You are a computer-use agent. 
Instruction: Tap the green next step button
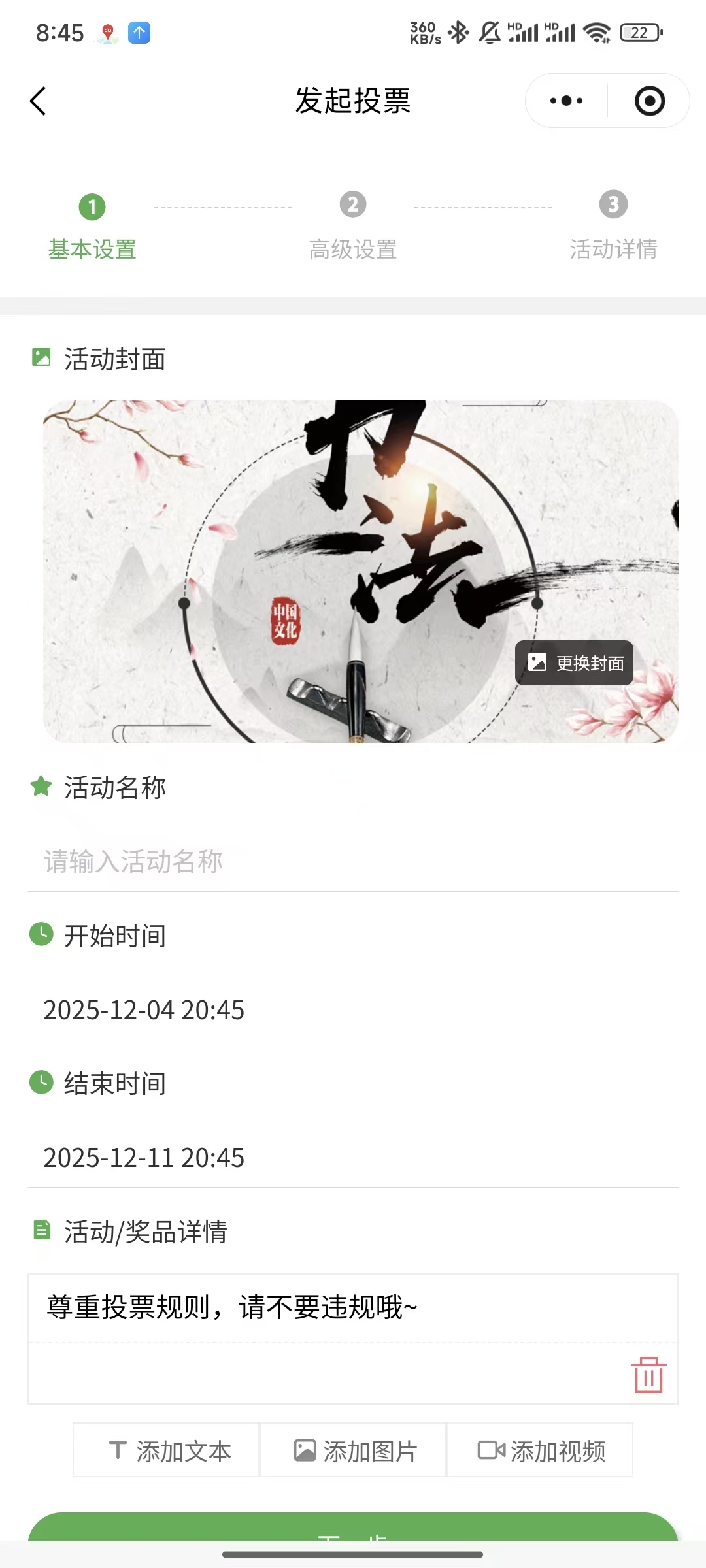click(x=353, y=1527)
